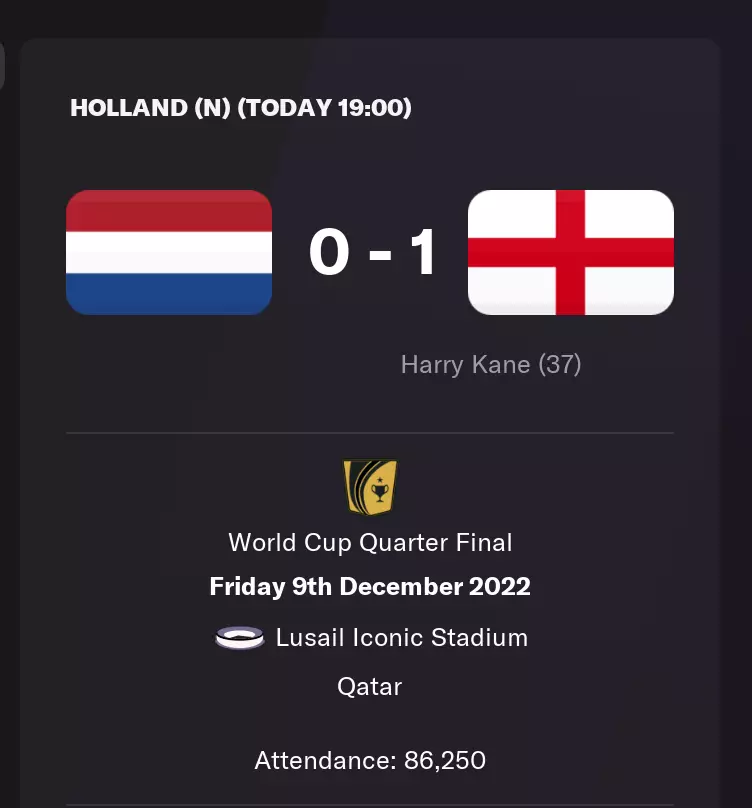View goalscorer Harry Kane's profile

tap(466, 364)
